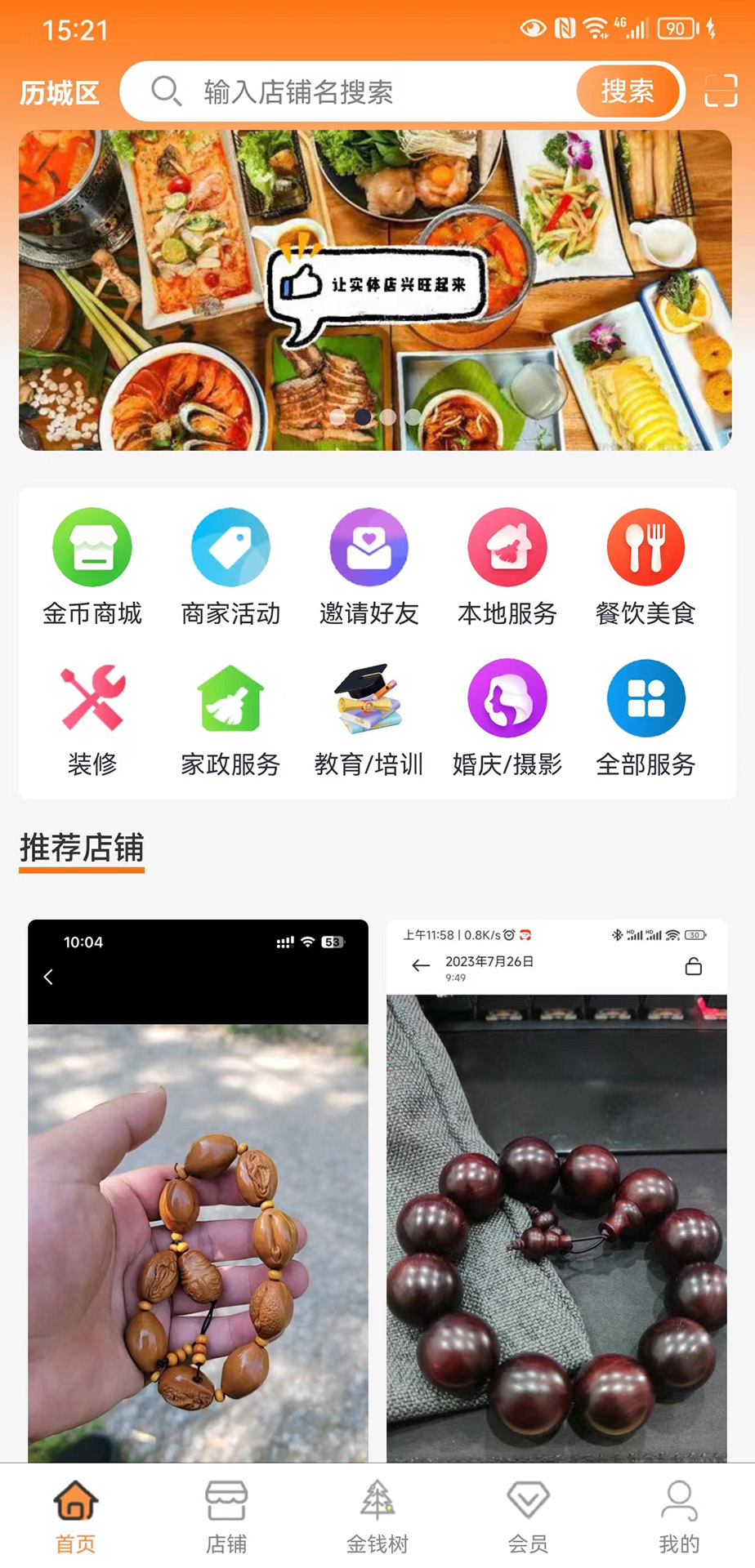Open the 历城区 location selector
This screenshot has height=1568, width=755.
[59, 92]
